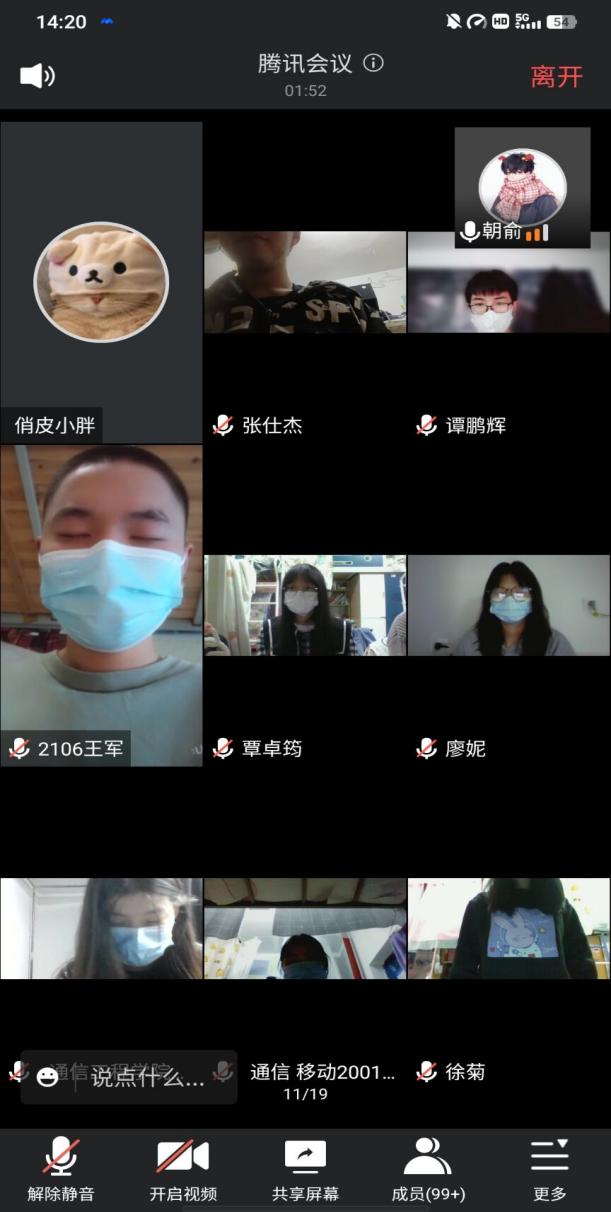This screenshot has width=611, height=1212.
Task: Start screen sharing with 共享屏幕
Action: coord(305,1168)
